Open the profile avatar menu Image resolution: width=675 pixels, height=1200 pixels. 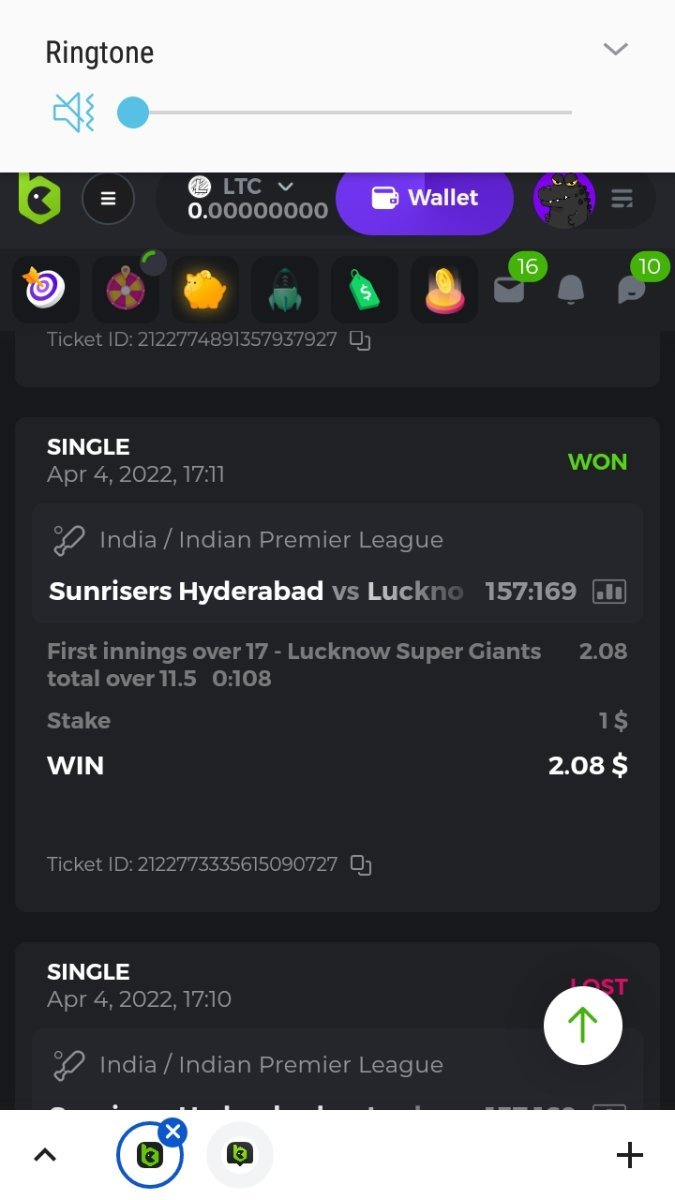coord(565,198)
